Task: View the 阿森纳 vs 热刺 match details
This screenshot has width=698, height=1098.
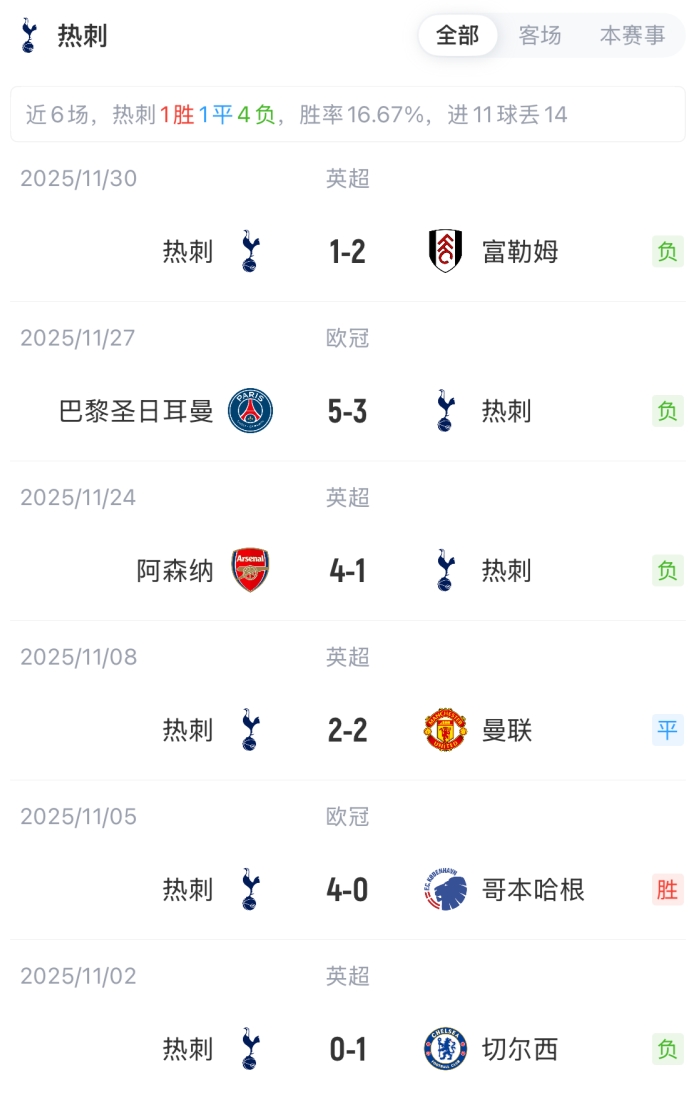Action: pos(348,571)
